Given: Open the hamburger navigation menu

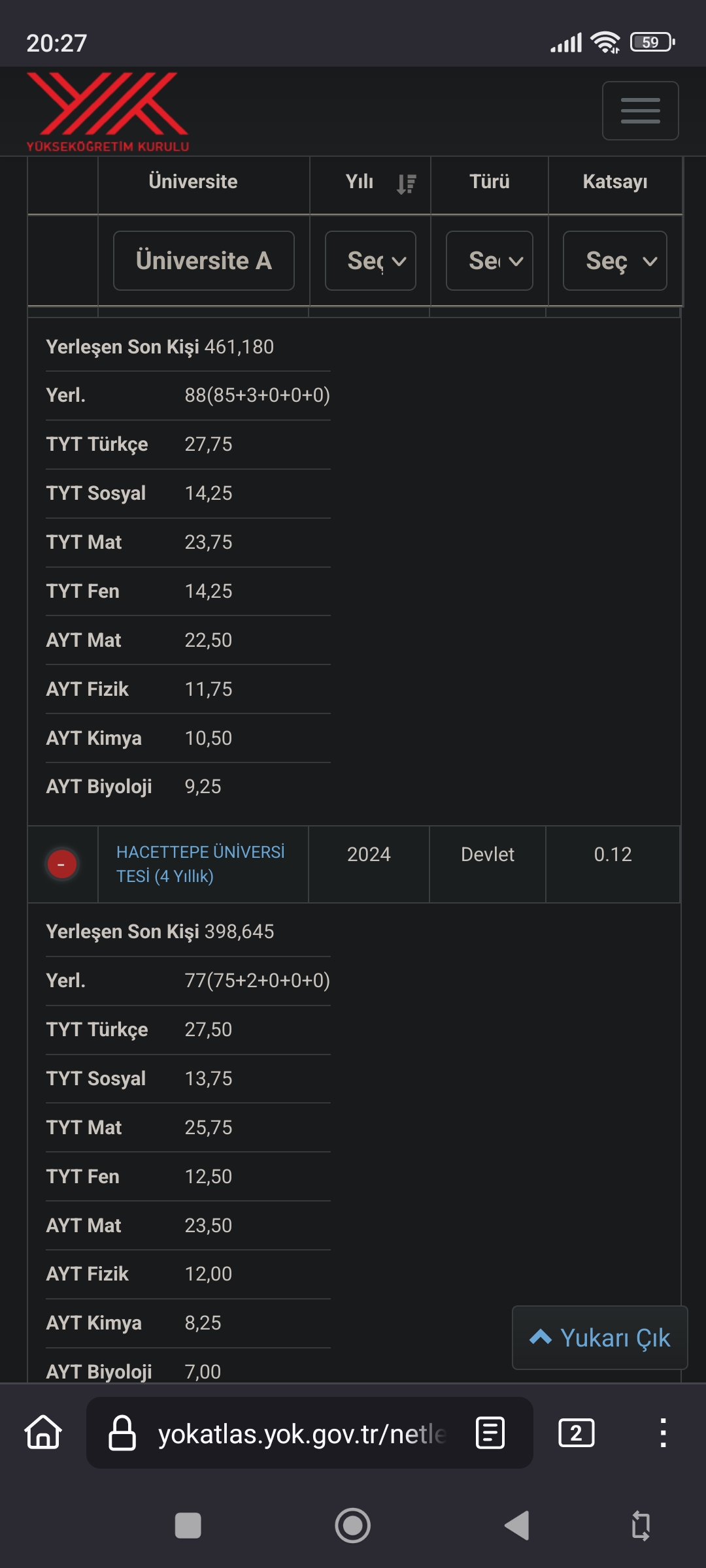Looking at the screenshot, I should pyautogui.click(x=640, y=110).
